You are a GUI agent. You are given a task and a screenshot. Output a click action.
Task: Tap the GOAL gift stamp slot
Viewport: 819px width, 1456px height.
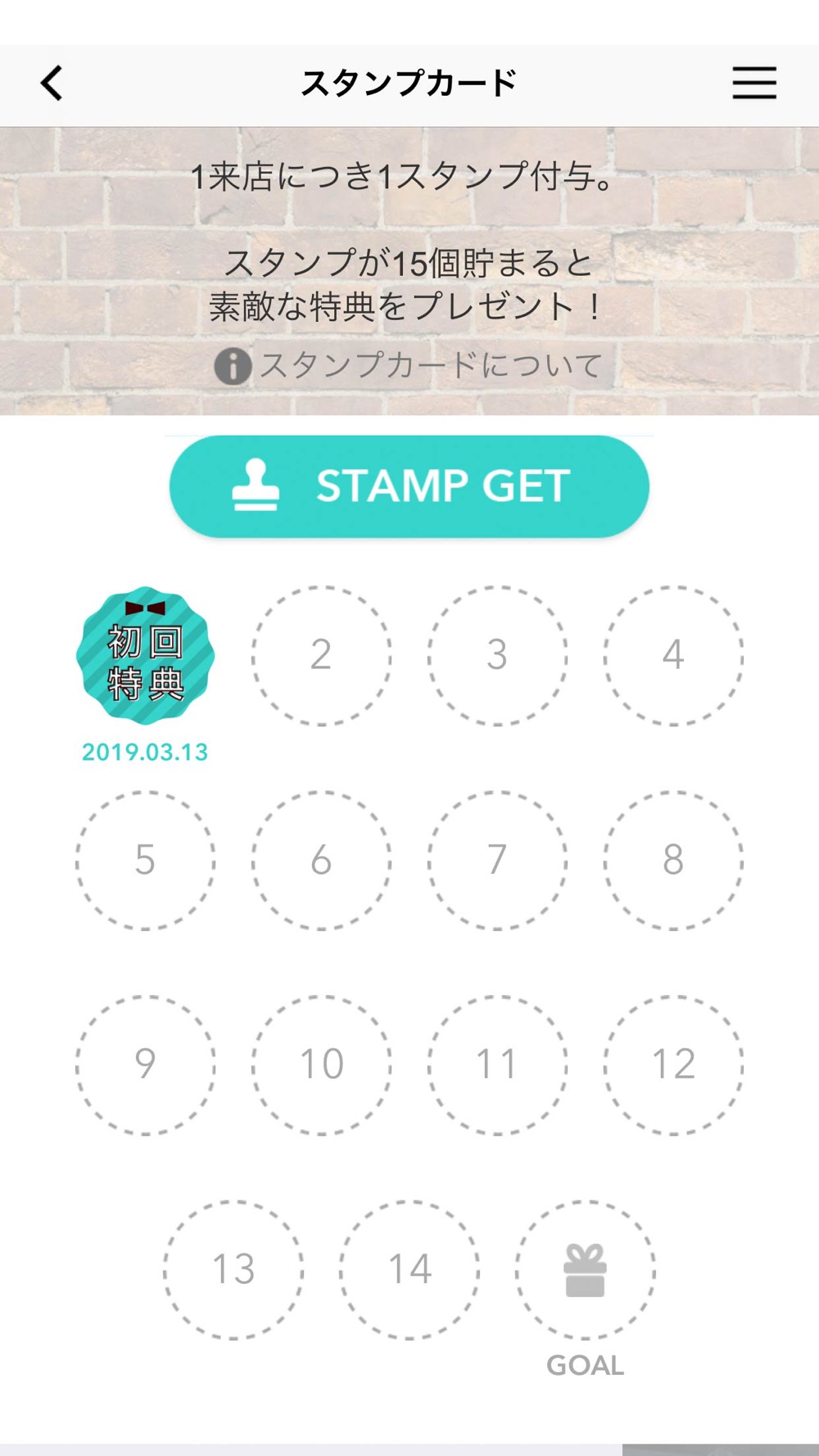click(585, 1270)
